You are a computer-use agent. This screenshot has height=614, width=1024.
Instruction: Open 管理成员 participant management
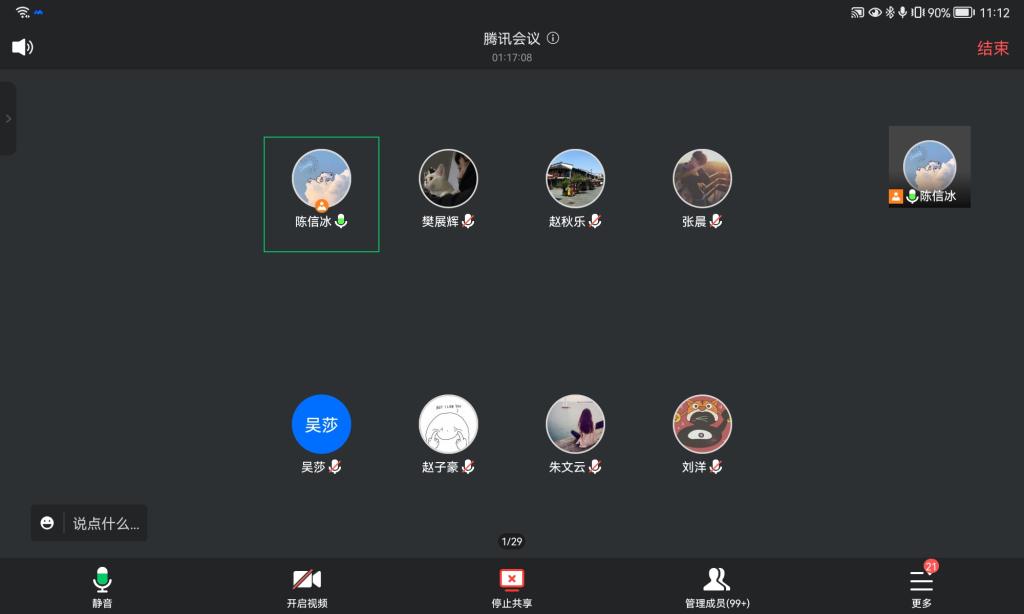[x=716, y=587]
